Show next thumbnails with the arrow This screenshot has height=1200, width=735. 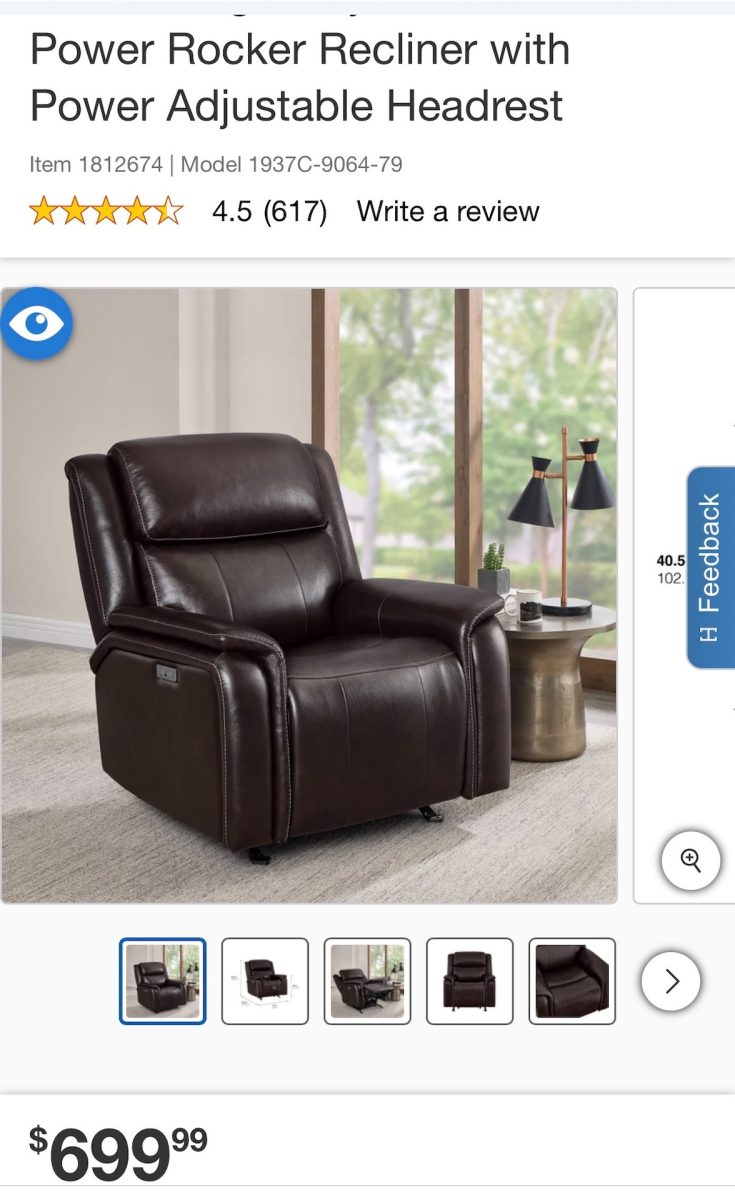(671, 982)
